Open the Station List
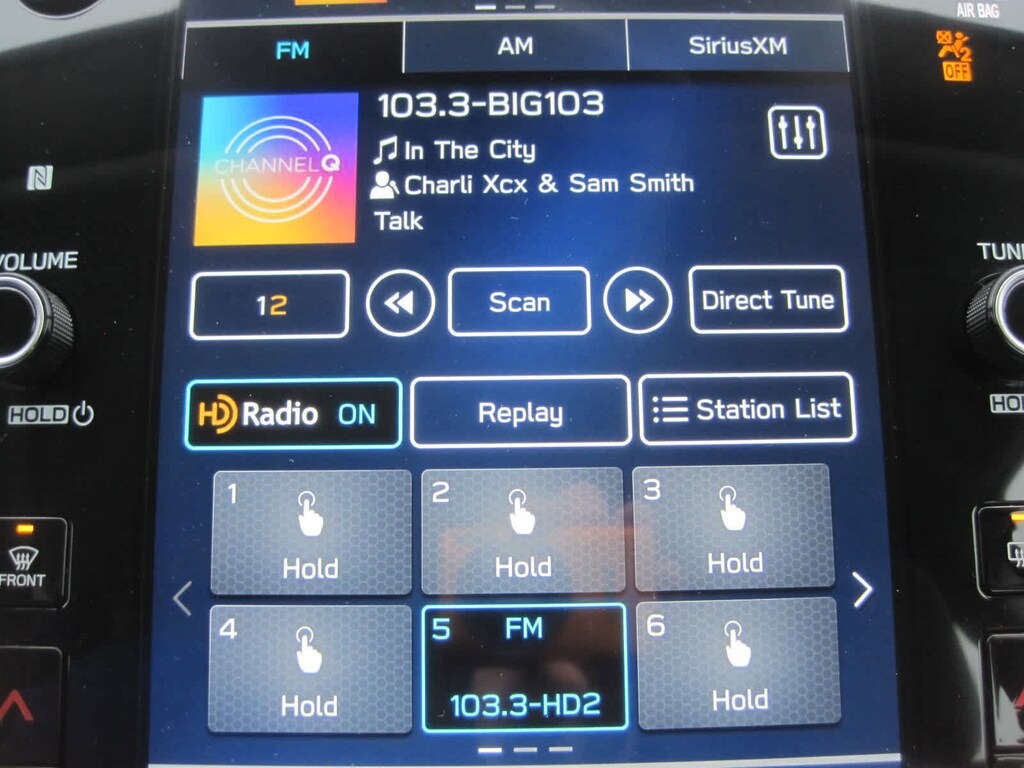This screenshot has width=1024, height=768. pyautogui.click(x=747, y=409)
